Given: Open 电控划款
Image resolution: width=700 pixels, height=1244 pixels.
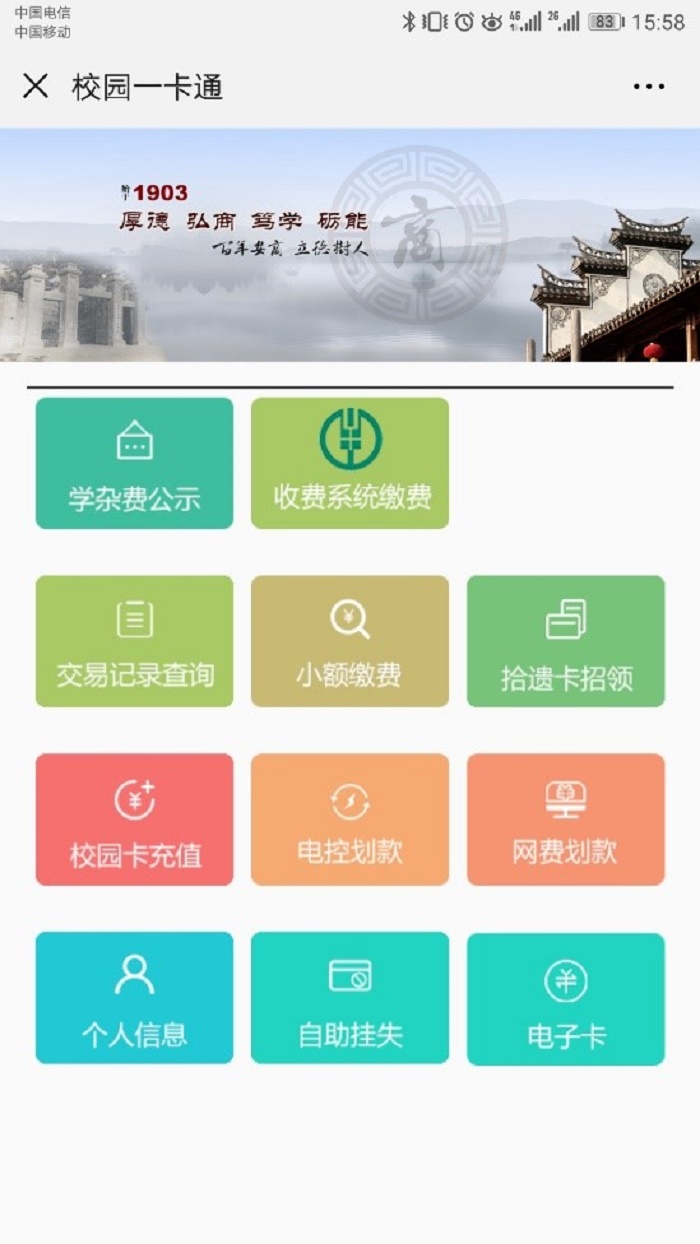Looking at the screenshot, I should coord(350,819).
